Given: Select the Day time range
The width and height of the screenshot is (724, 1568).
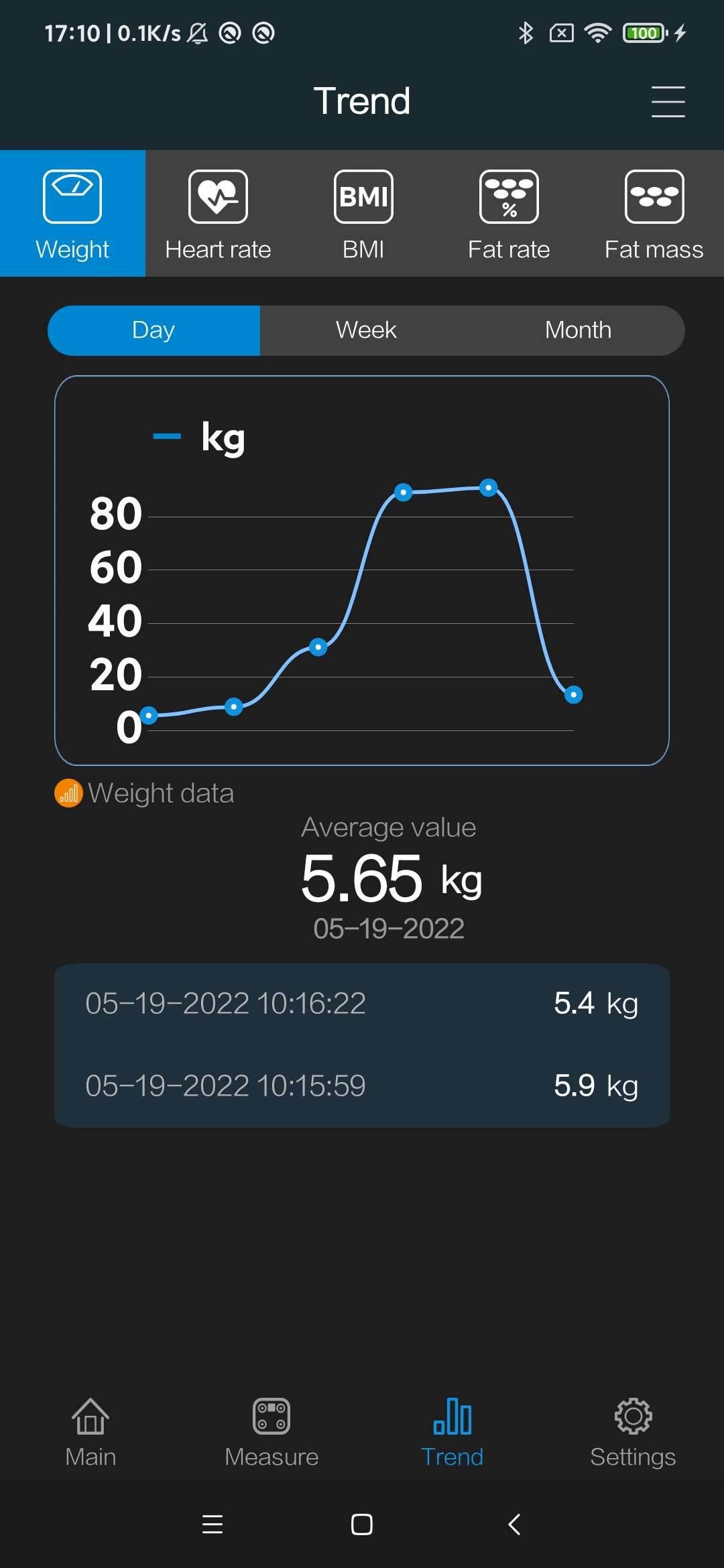Looking at the screenshot, I should click(x=154, y=330).
